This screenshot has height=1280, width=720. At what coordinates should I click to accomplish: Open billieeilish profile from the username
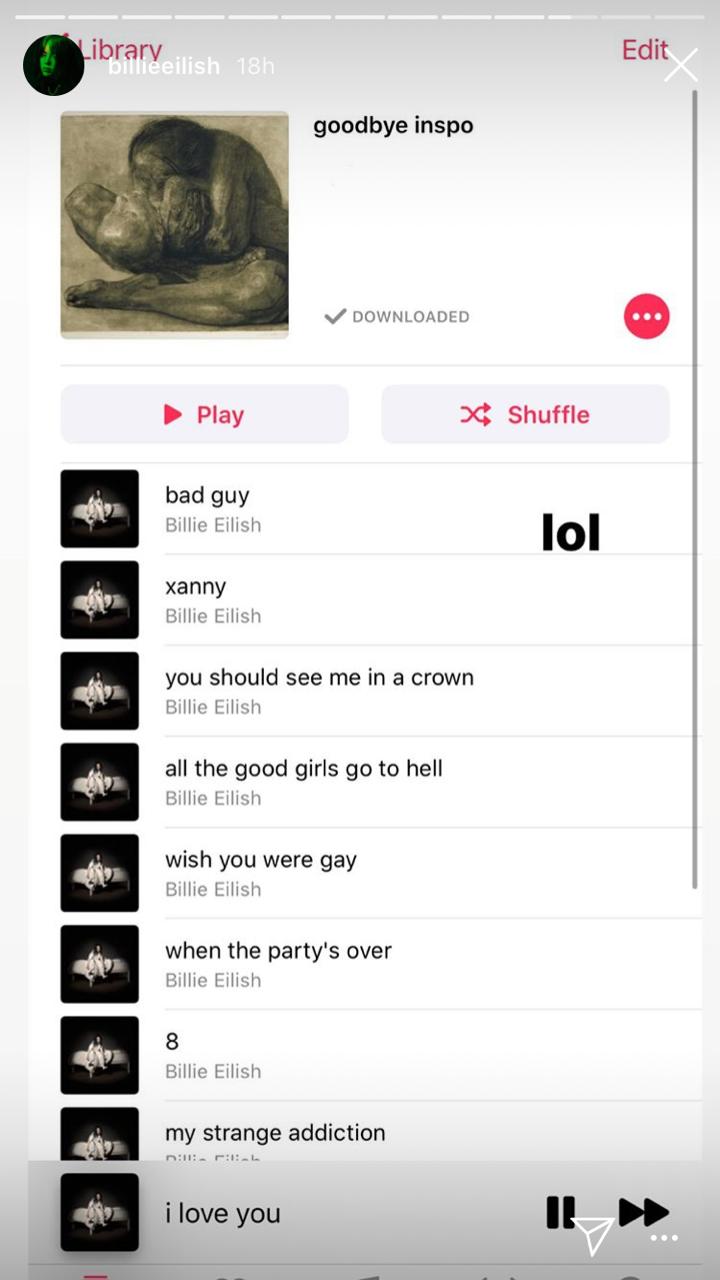(165, 66)
